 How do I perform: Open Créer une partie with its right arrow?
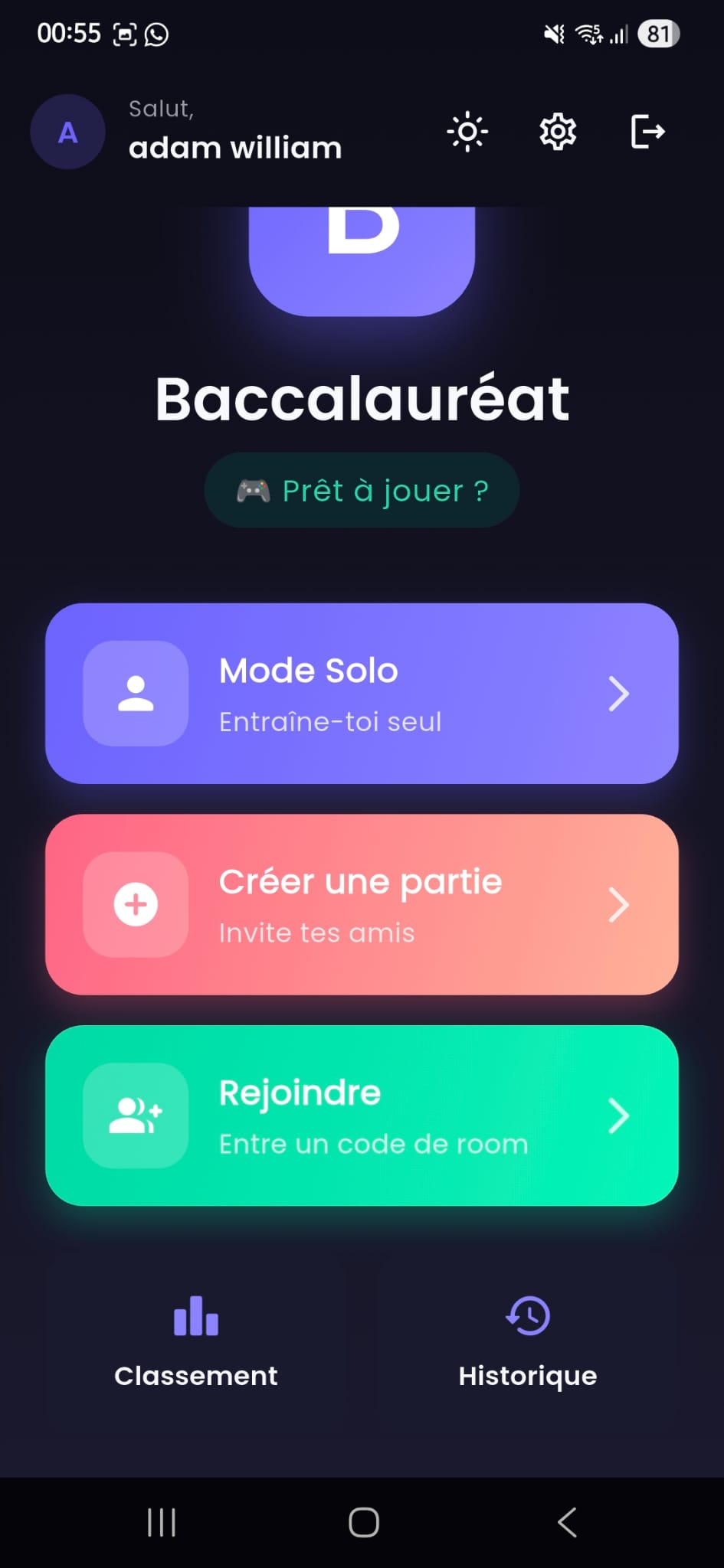click(x=620, y=904)
